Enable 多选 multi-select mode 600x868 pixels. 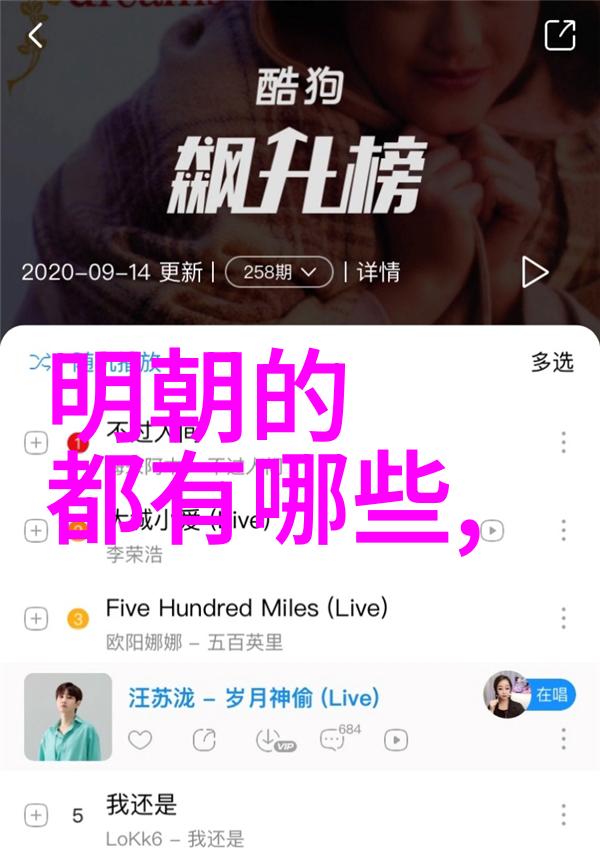553,361
